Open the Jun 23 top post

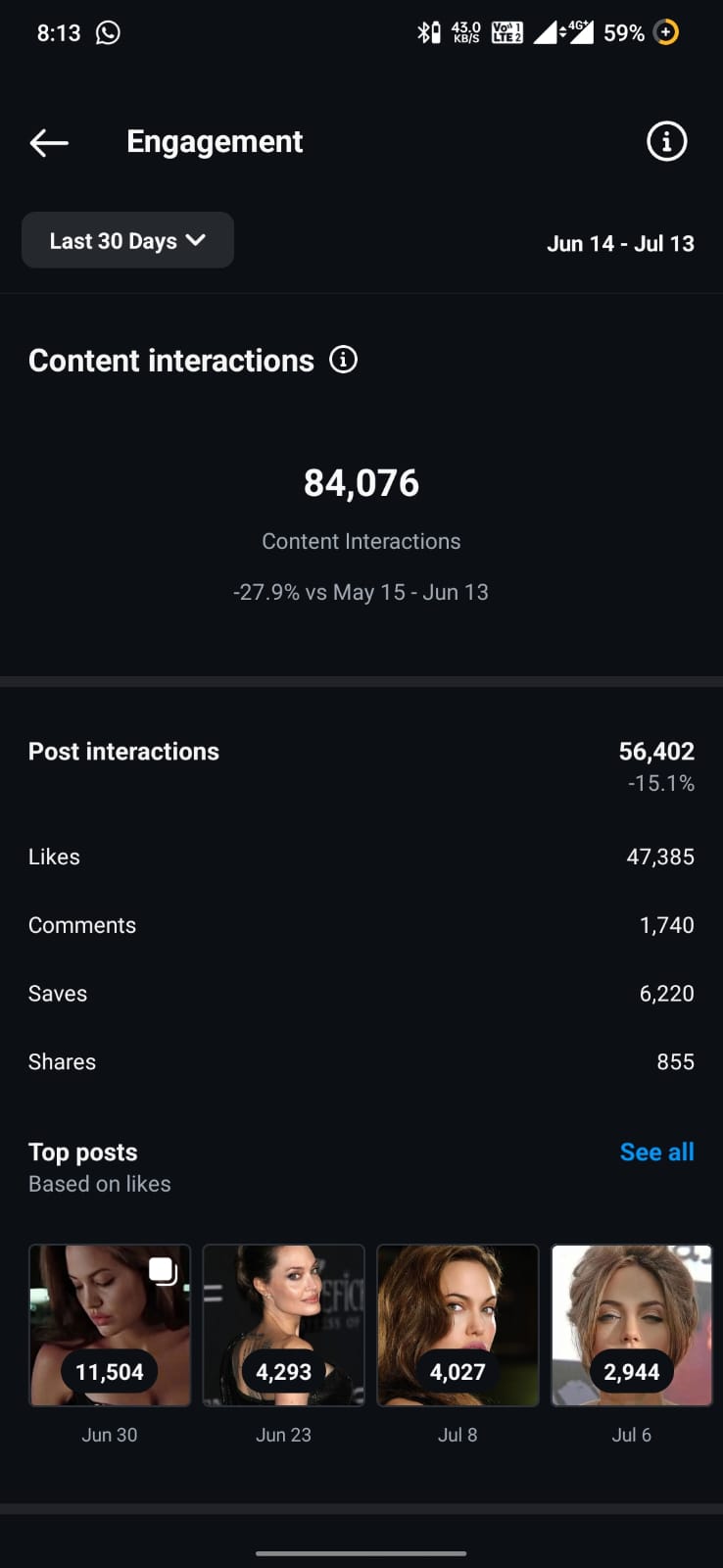tap(283, 1325)
